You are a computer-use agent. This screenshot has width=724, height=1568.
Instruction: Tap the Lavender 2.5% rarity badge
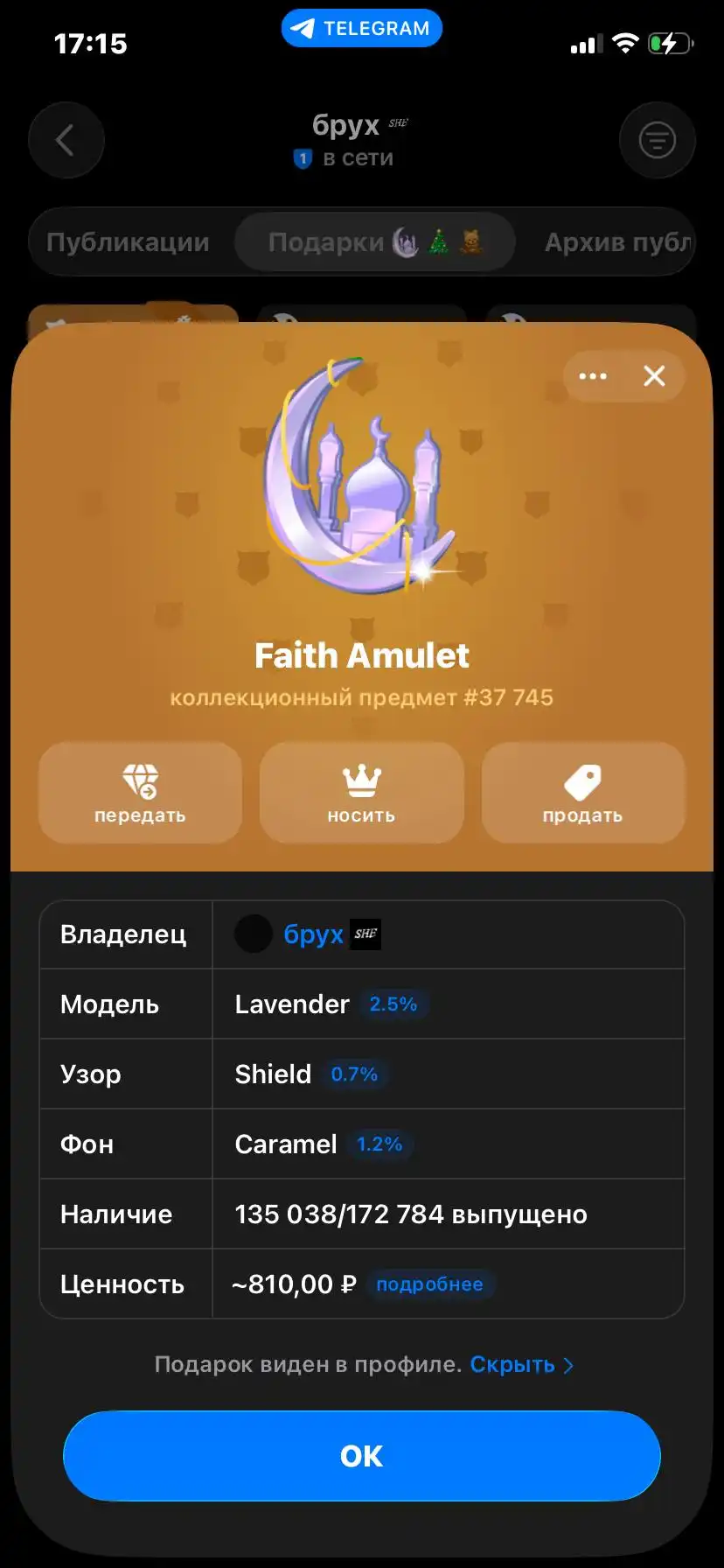[393, 1004]
